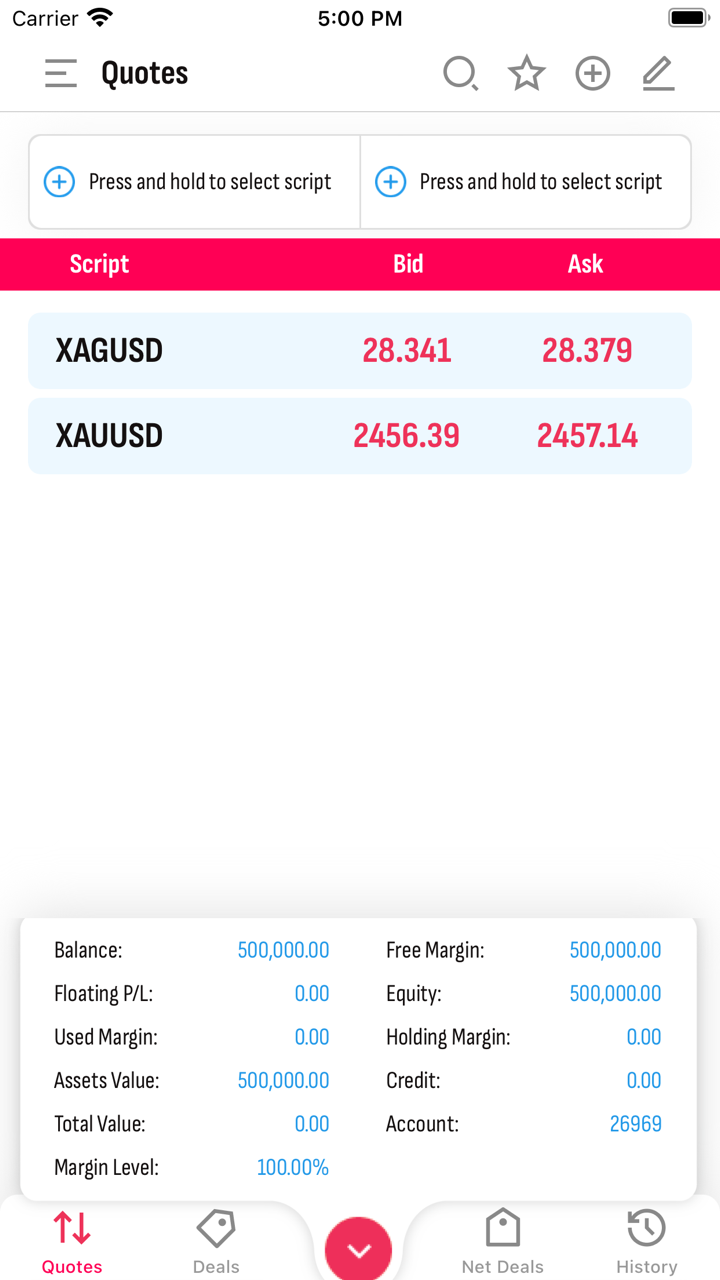
Task: Open the search icon in header
Action: click(x=460, y=74)
